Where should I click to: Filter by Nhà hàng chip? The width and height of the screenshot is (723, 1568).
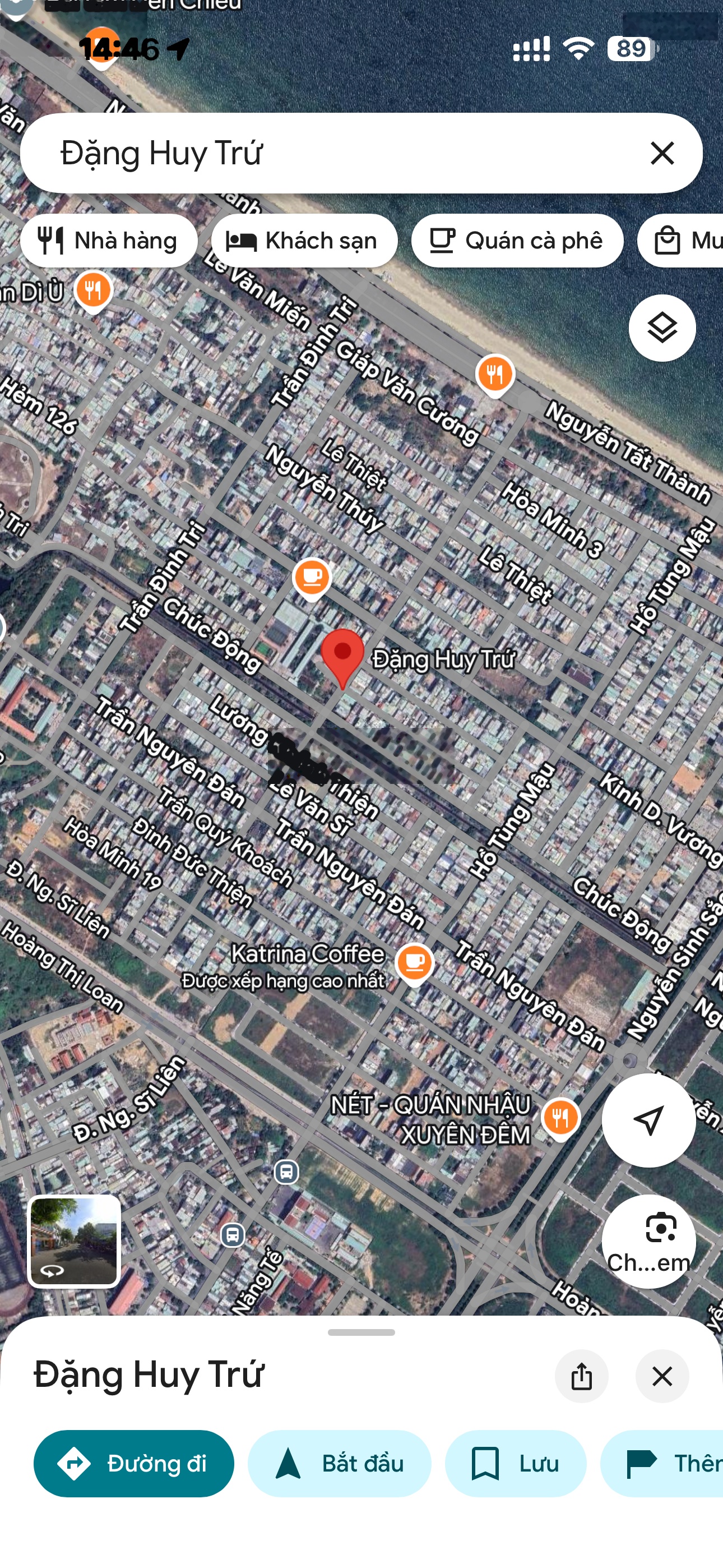tap(108, 241)
